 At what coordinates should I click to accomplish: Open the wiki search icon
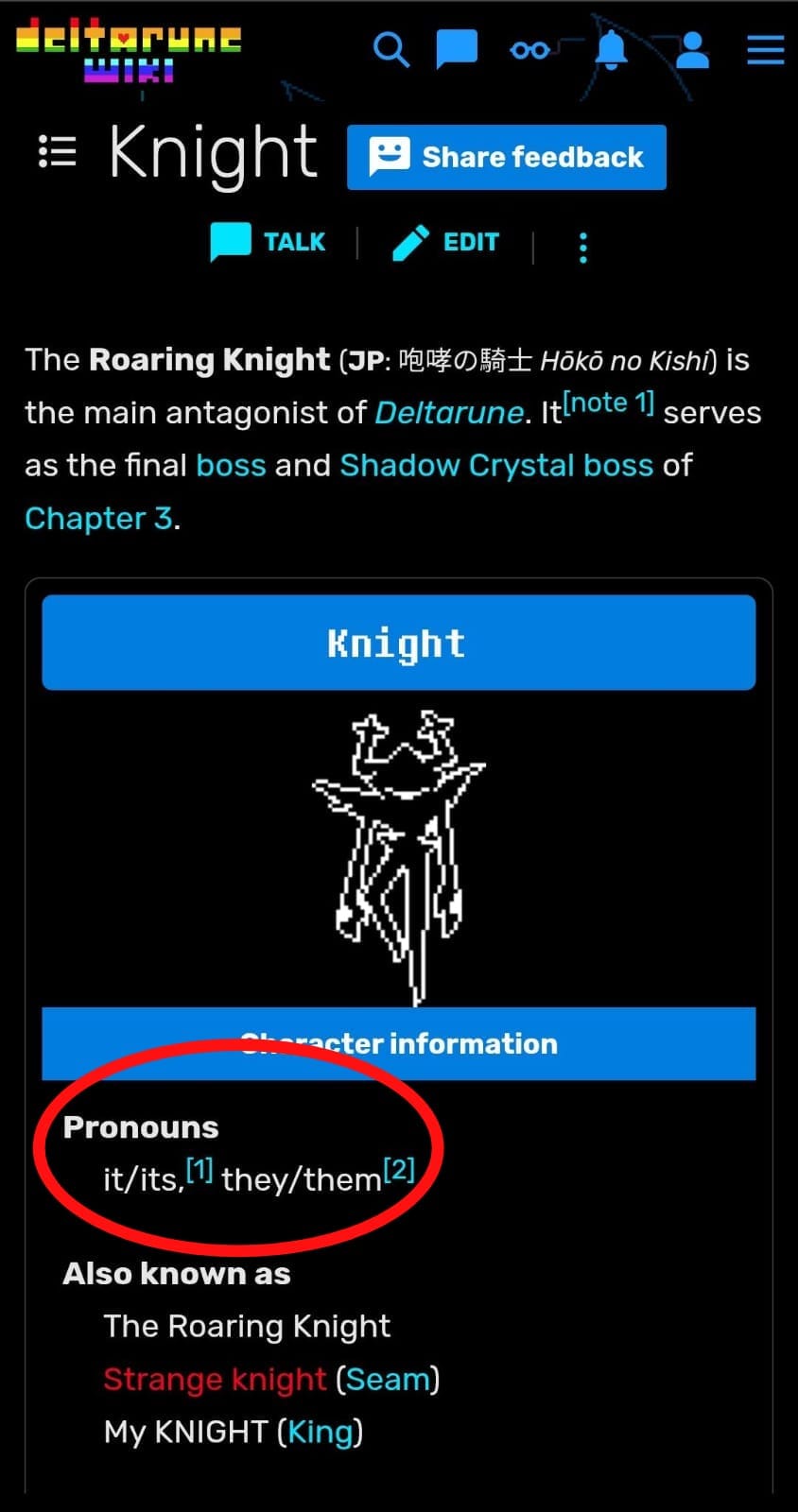390,48
